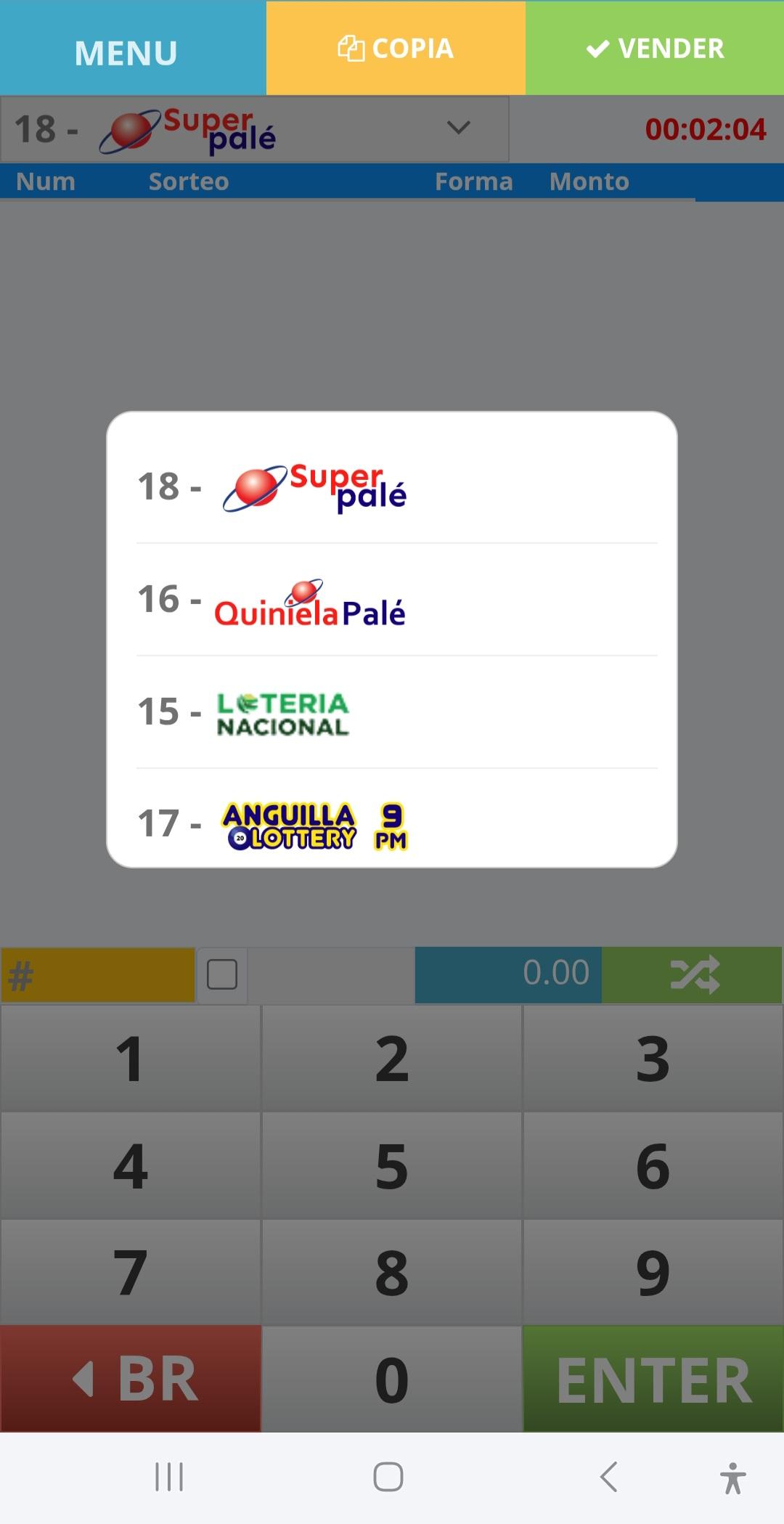Viewport: 784px width, 1524px height.
Task: Enter digit 0 on the keypad
Action: click(x=392, y=1380)
